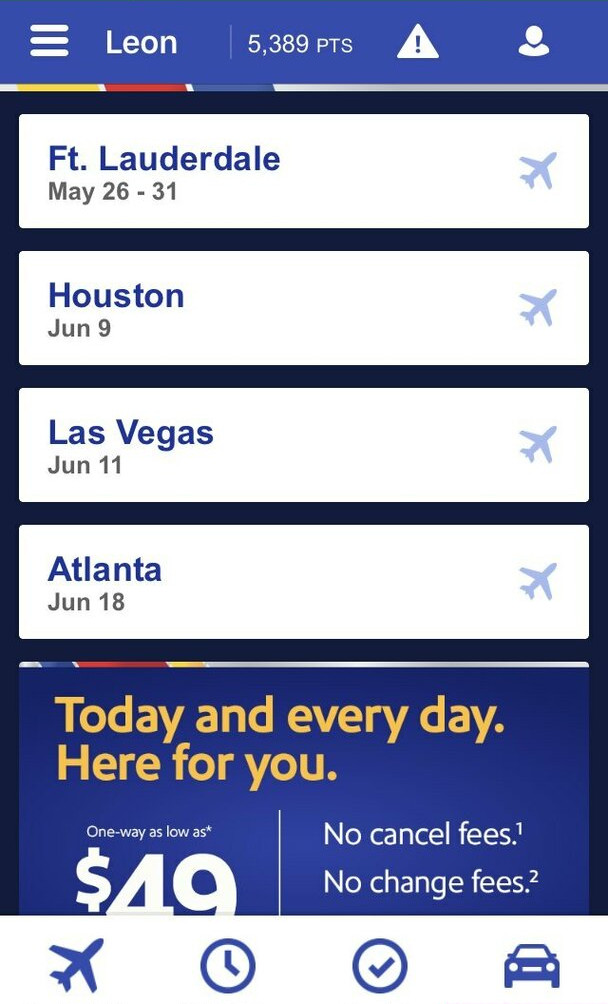This screenshot has width=608, height=1004.
Task: Open the $49 one-way fare promo banner
Action: 304,789
